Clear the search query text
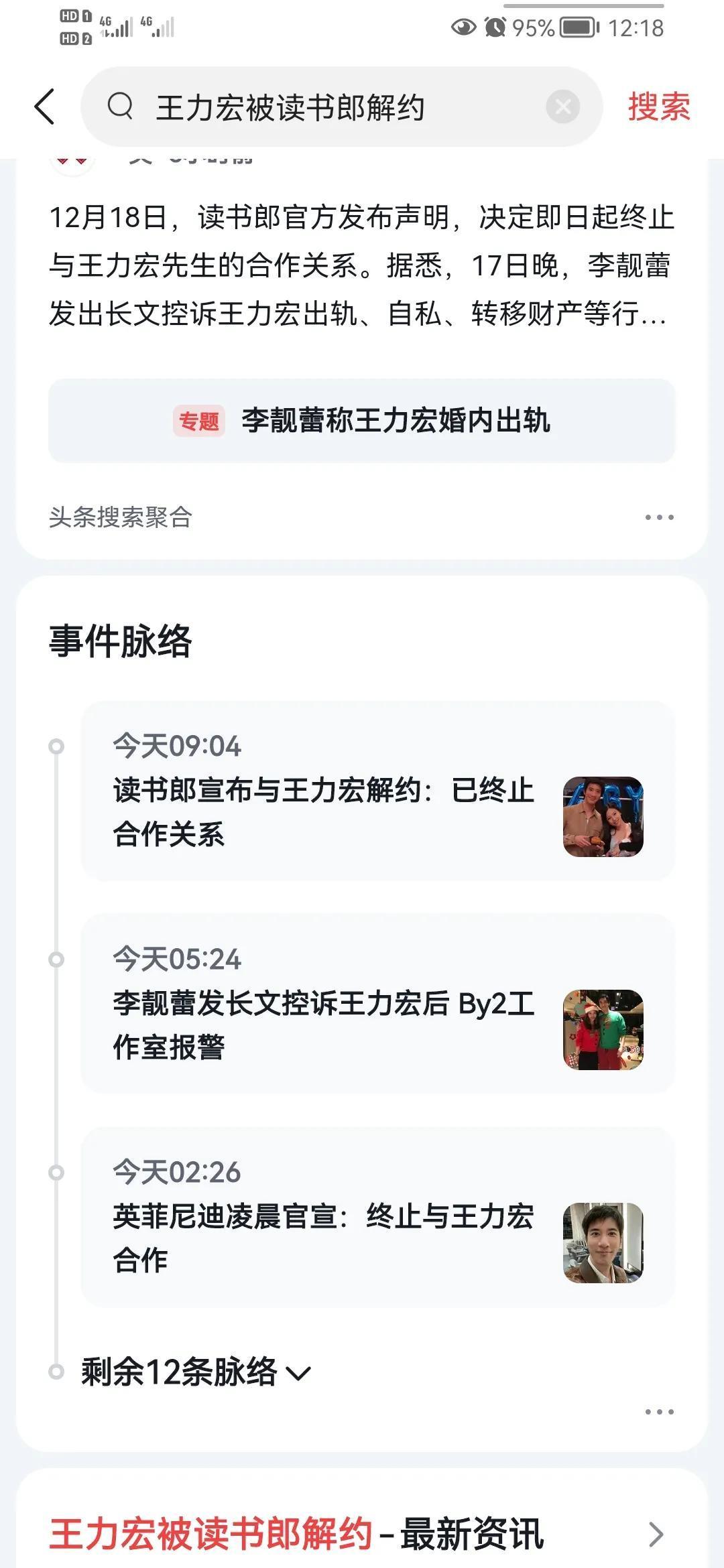This screenshot has height=1568, width=724. [x=562, y=107]
